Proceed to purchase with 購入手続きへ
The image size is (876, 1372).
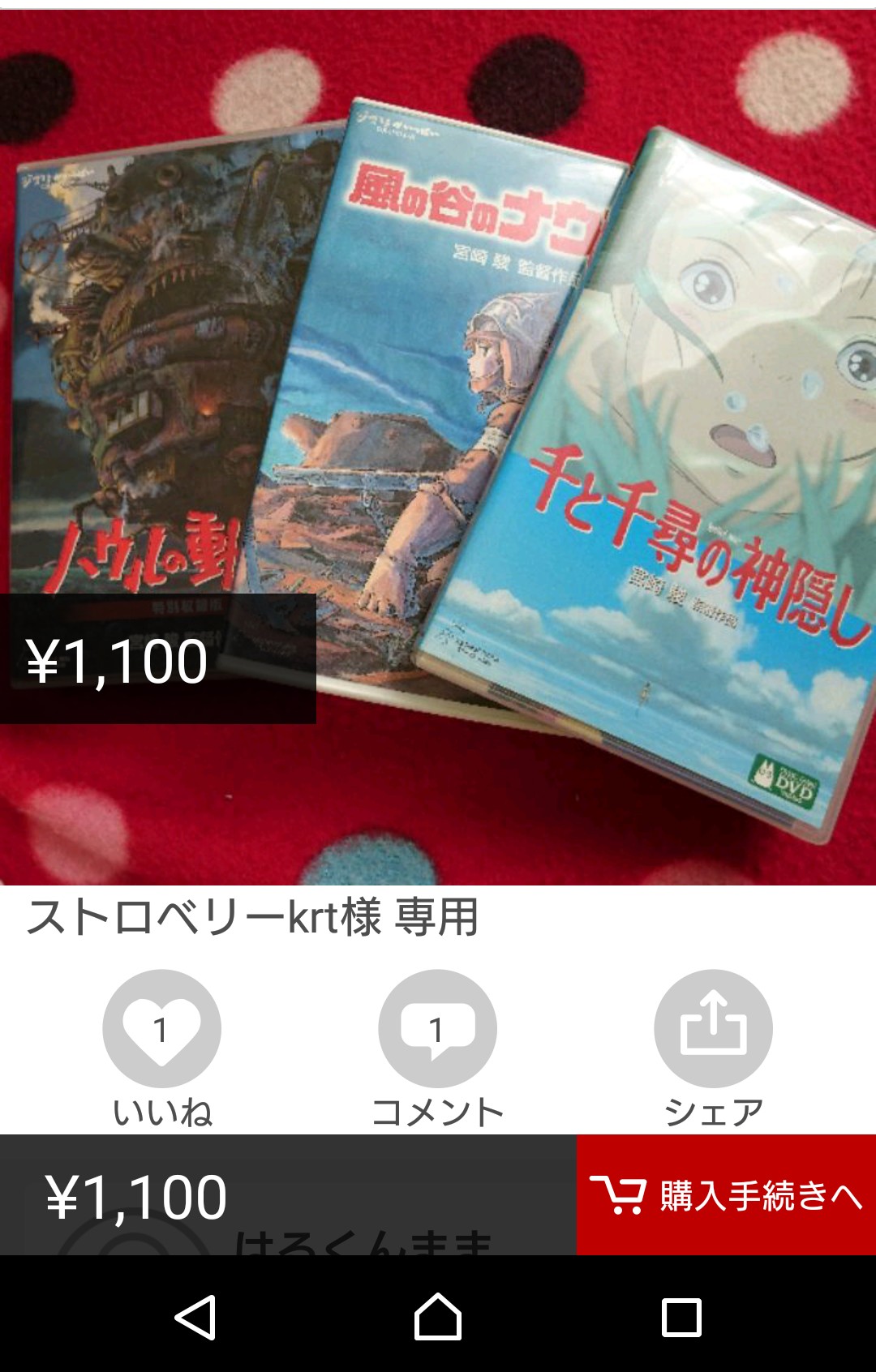tap(726, 1195)
